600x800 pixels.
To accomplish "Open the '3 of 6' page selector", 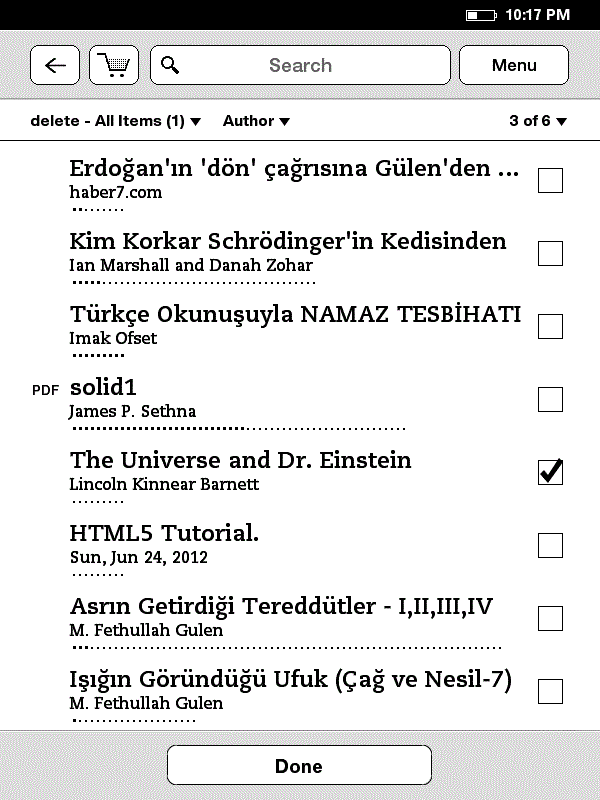I will point(537,121).
